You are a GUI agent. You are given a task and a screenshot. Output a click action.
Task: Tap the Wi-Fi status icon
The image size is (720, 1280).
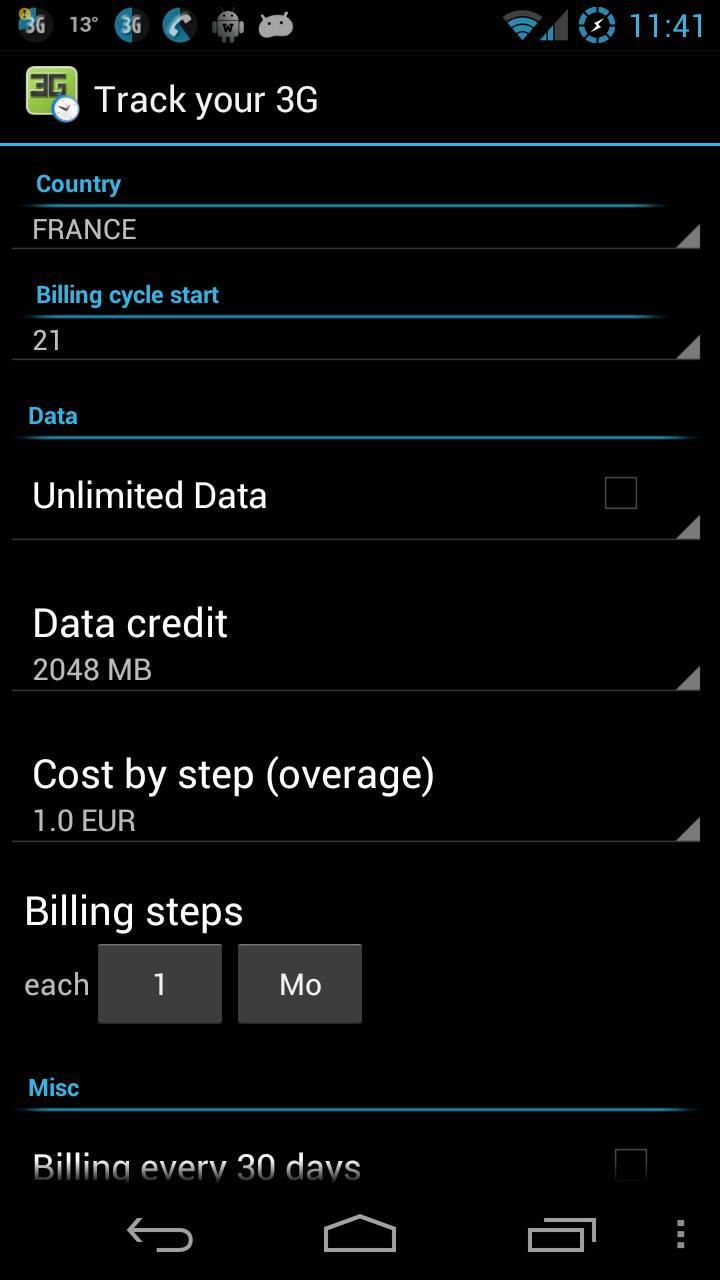521,23
